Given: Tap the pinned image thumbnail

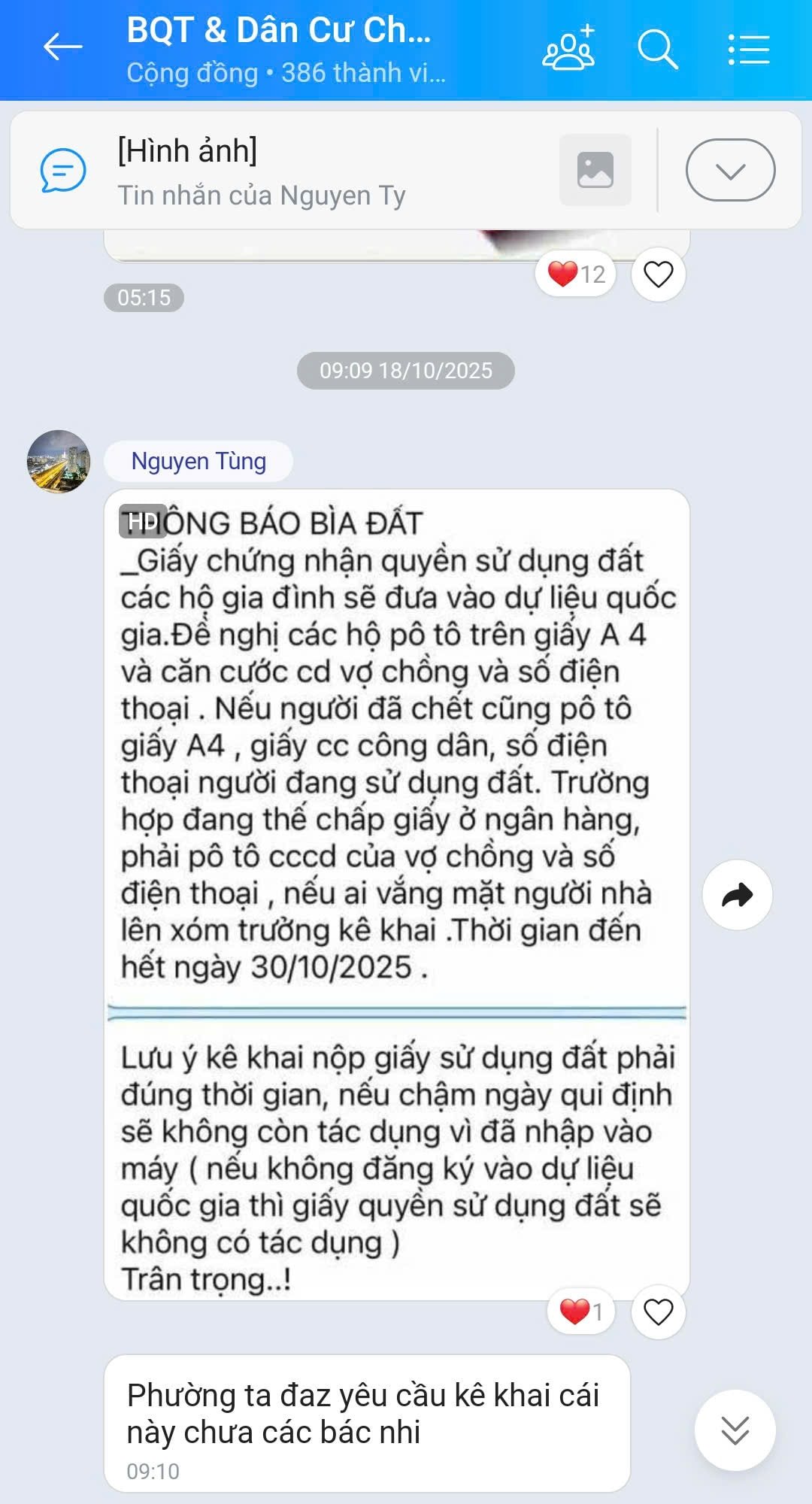Looking at the screenshot, I should [595, 170].
